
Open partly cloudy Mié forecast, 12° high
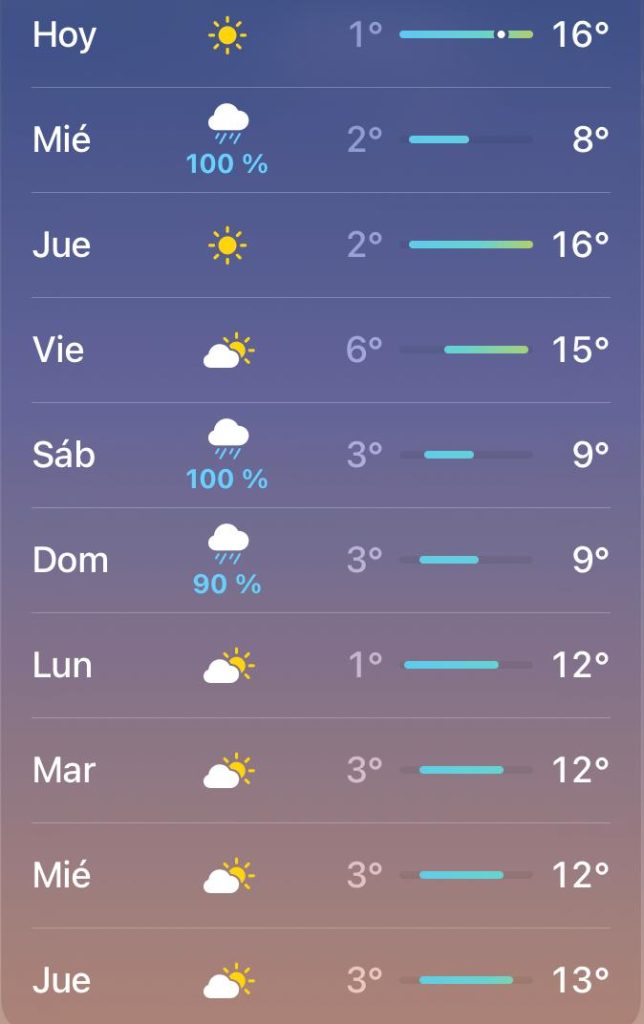tap(320, 875)
